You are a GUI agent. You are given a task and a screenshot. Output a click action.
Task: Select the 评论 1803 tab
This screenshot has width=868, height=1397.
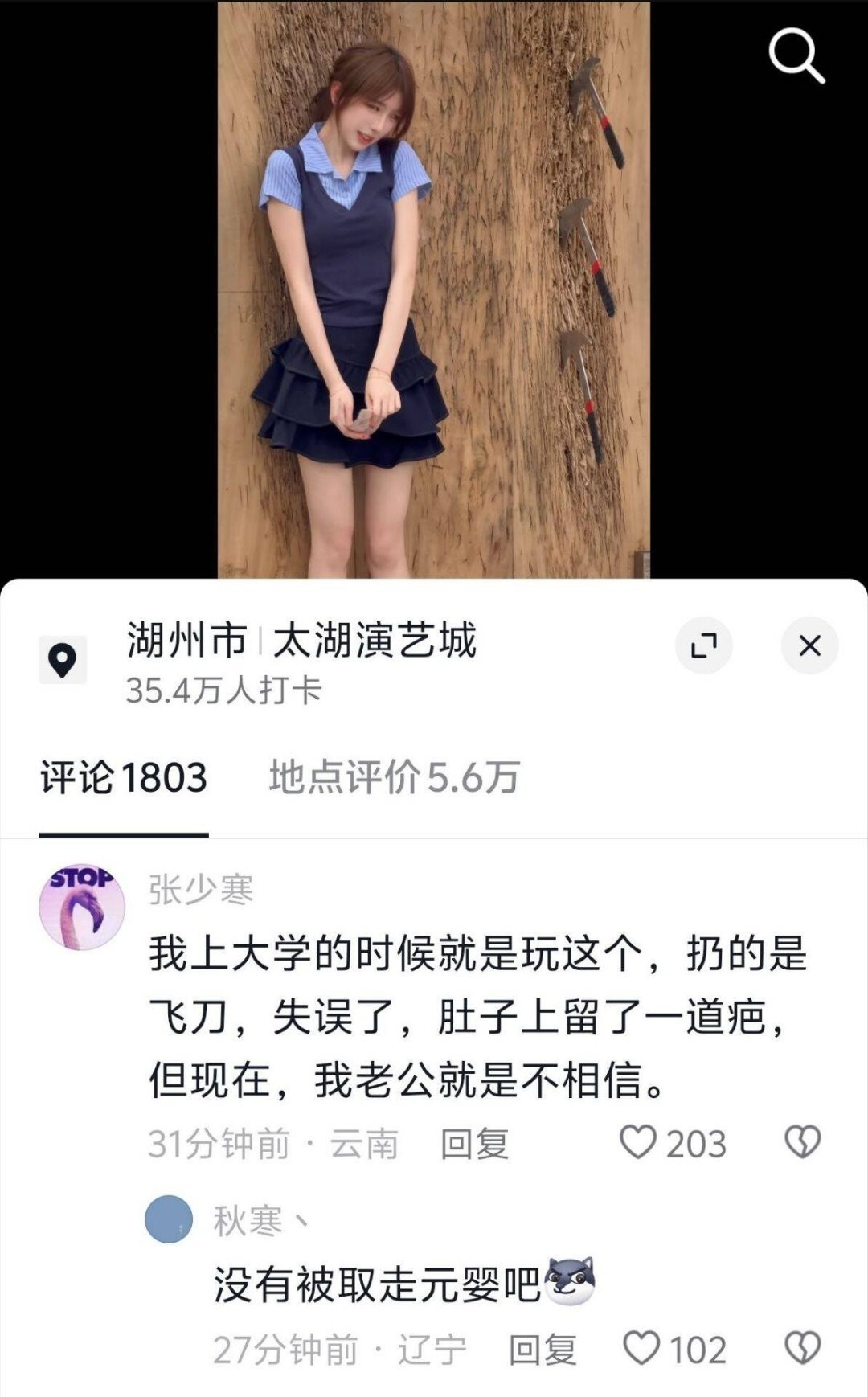tap(124, 778)
